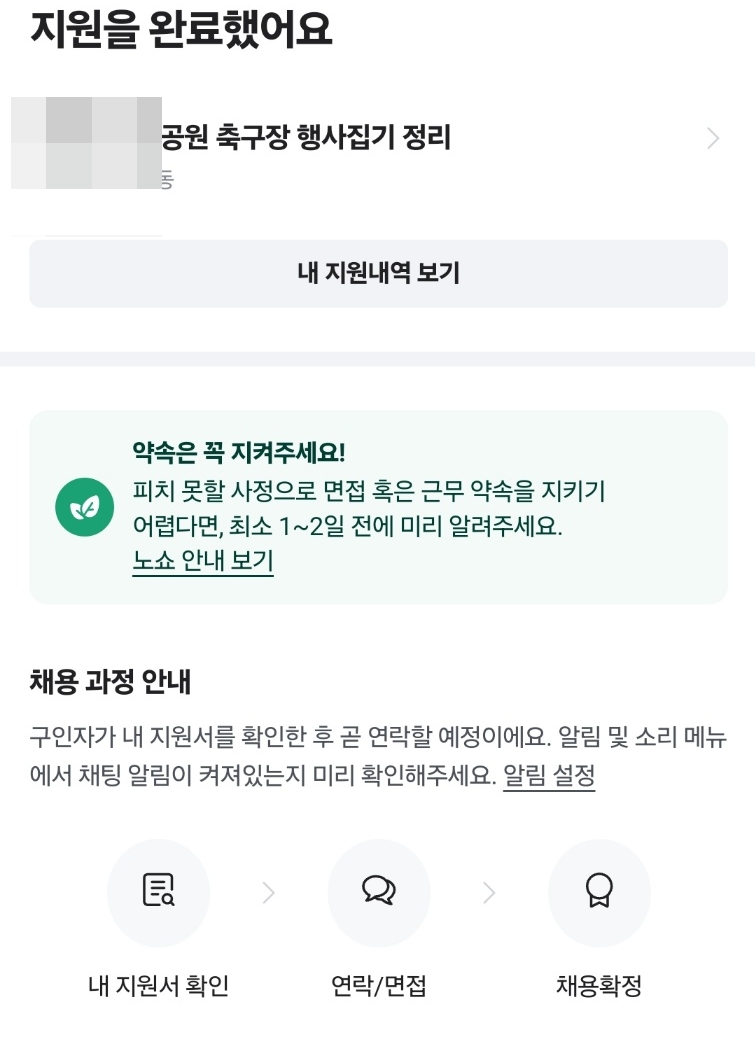Screen dimensions: 755x1055
Task: Click the magnifier detail on the application document icon
Action: coord(168,900)
